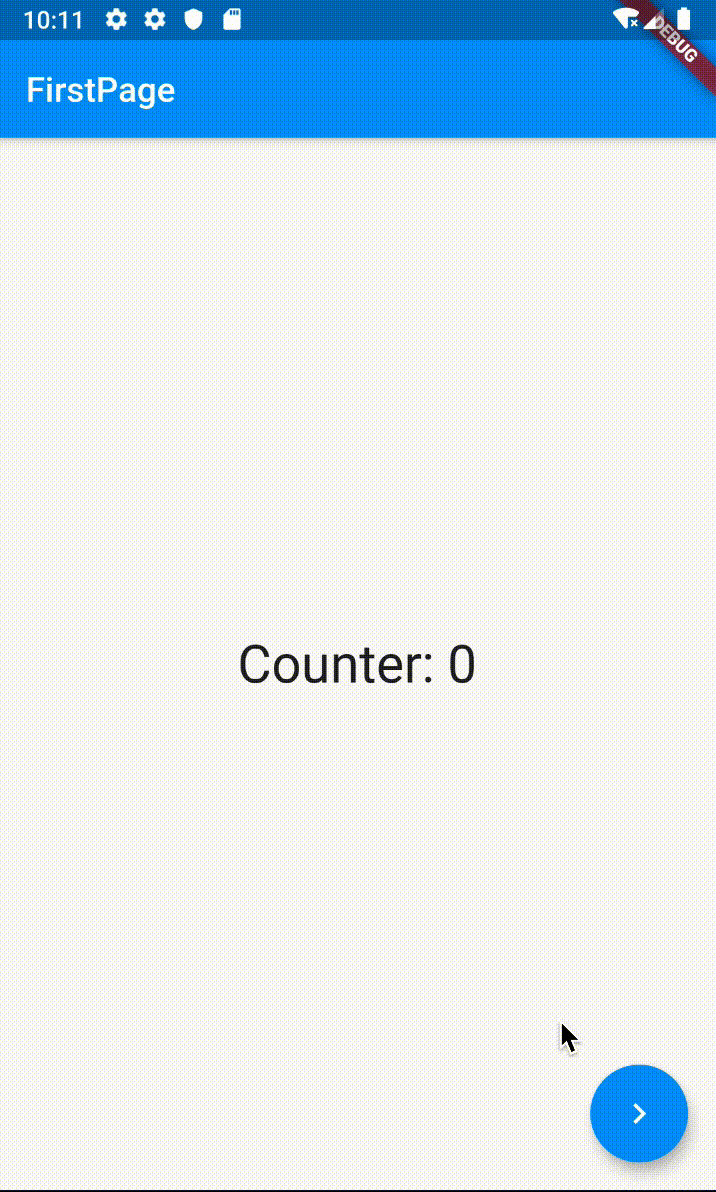Tap the floating next arrow button
This screenshot has width=716, height=1192.
[639, 1113]
